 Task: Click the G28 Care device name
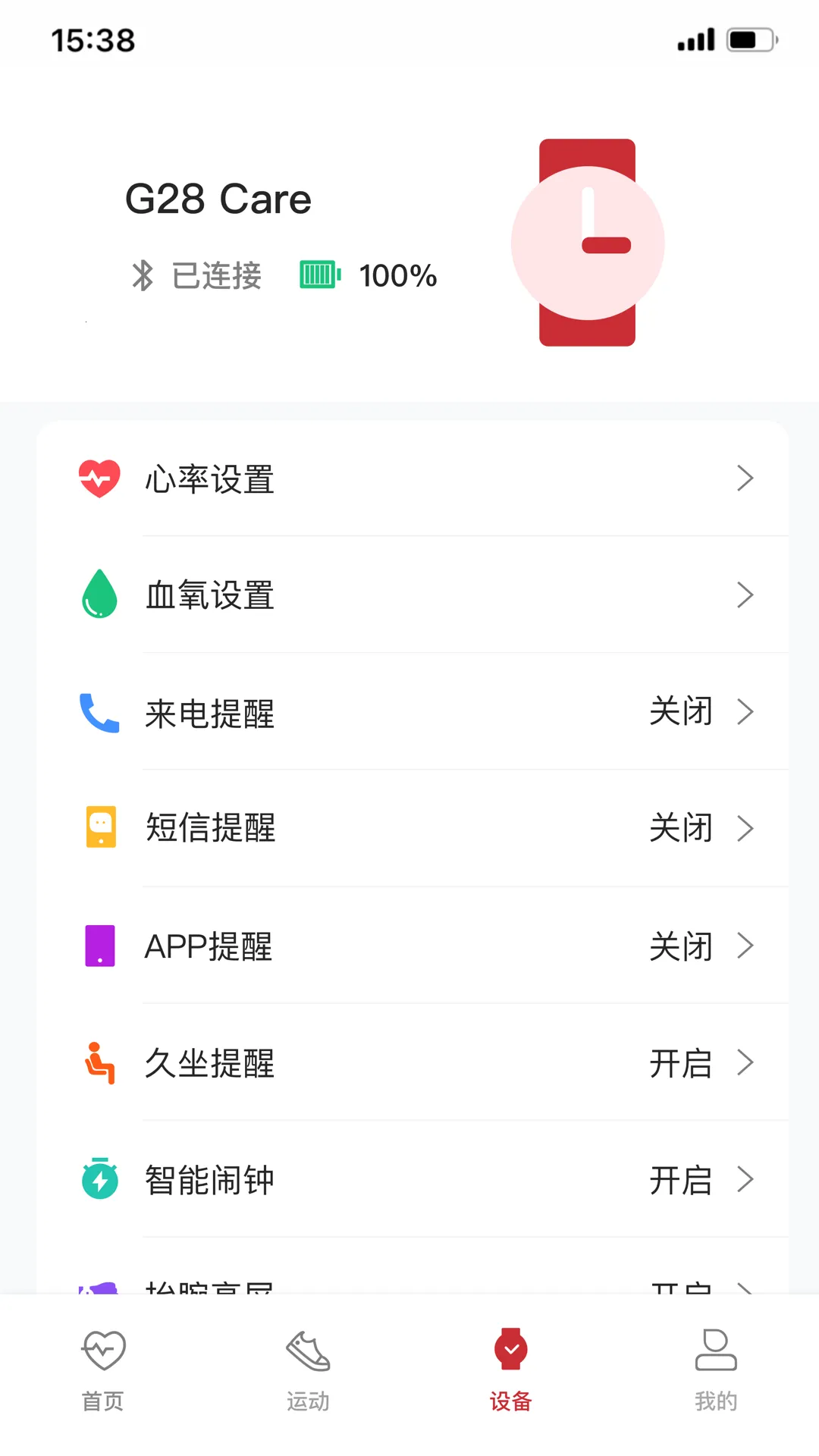(218, 198)
